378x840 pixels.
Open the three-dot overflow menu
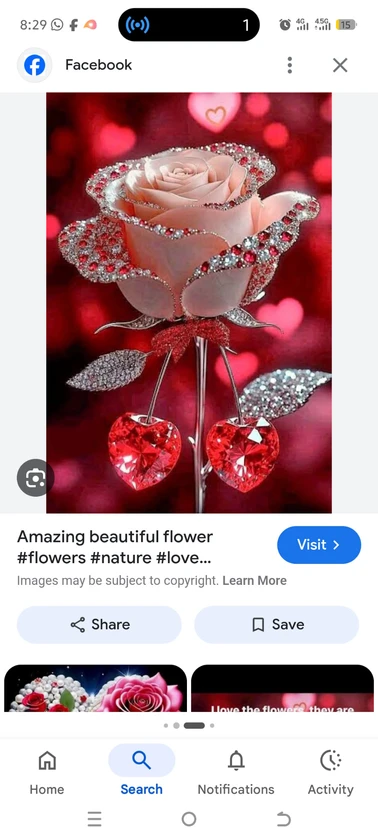pyautogui.click(x=290, y=65)
